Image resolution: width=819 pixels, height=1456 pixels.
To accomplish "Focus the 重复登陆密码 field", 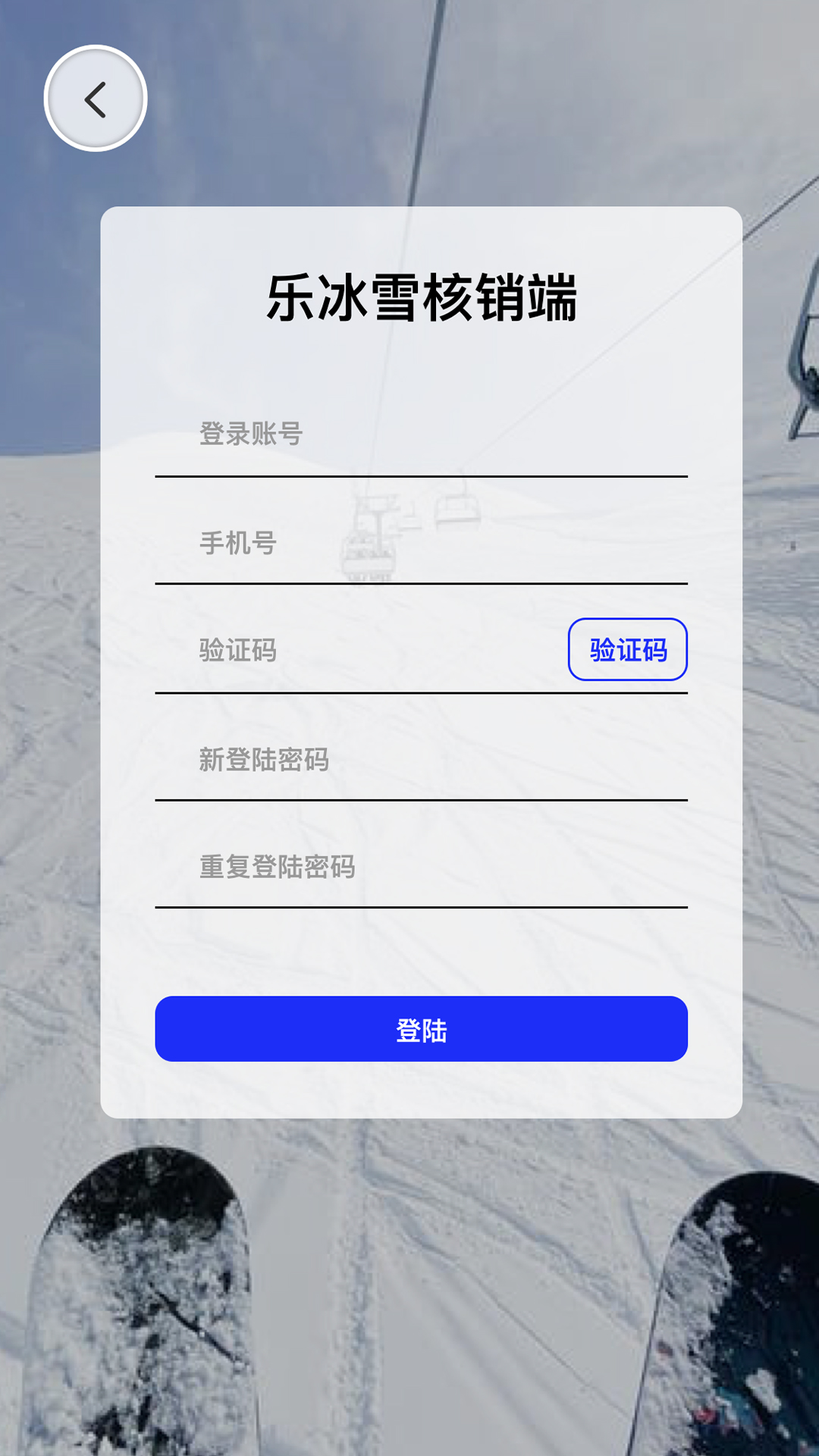I will click(421, 867).
